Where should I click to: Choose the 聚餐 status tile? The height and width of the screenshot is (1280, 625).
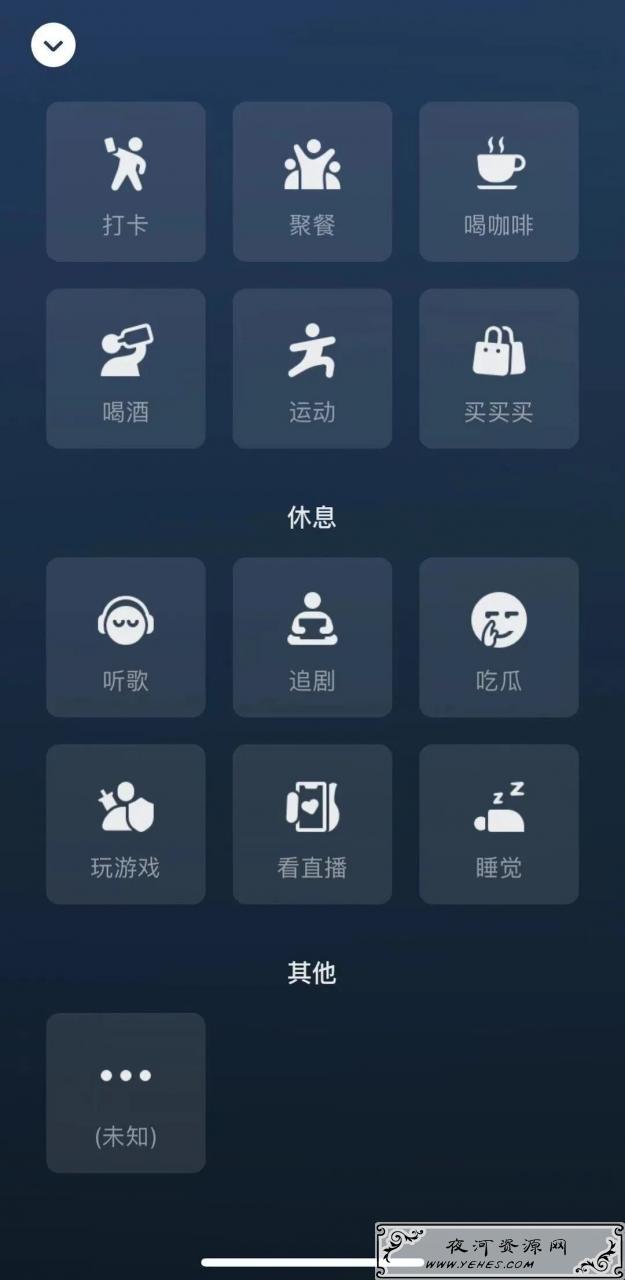click(312, 182)
